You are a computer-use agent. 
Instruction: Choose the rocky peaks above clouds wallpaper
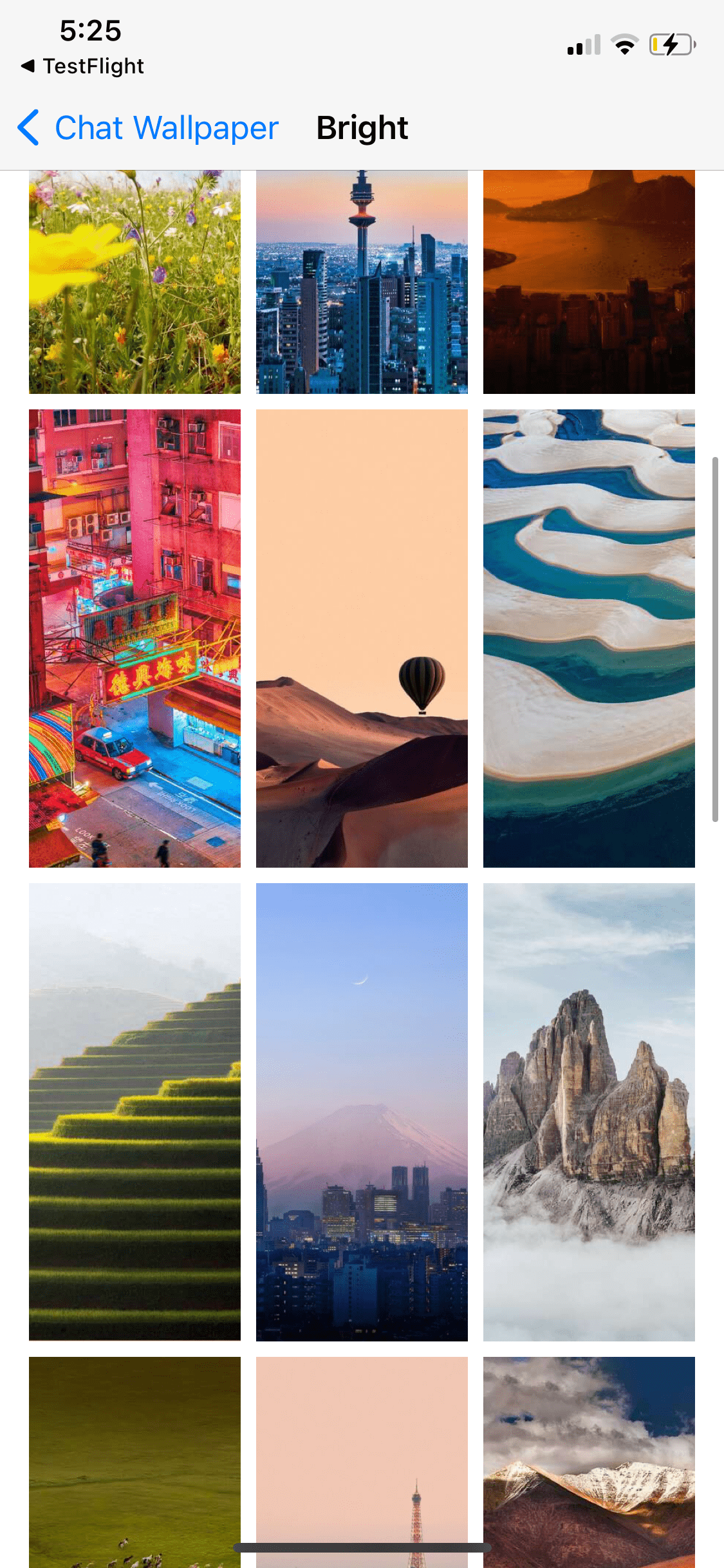click(x=589, y=1112)
